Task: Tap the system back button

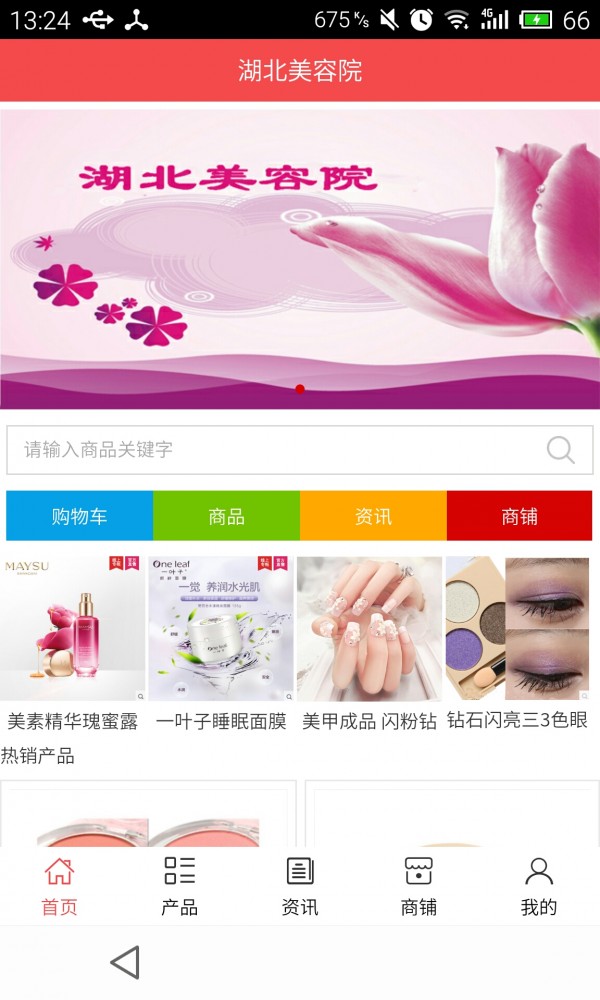Action: tap(125, 962)
